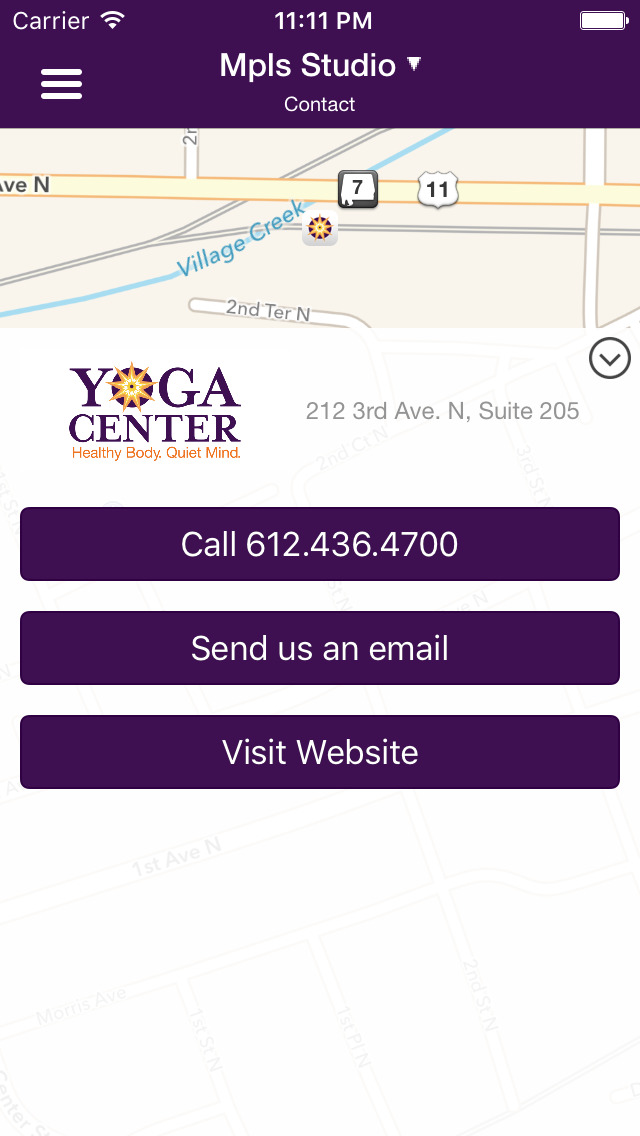This screenshot has width=640, height=1136.
Task: Call 612.436.4700
Action: pos(320,544)
